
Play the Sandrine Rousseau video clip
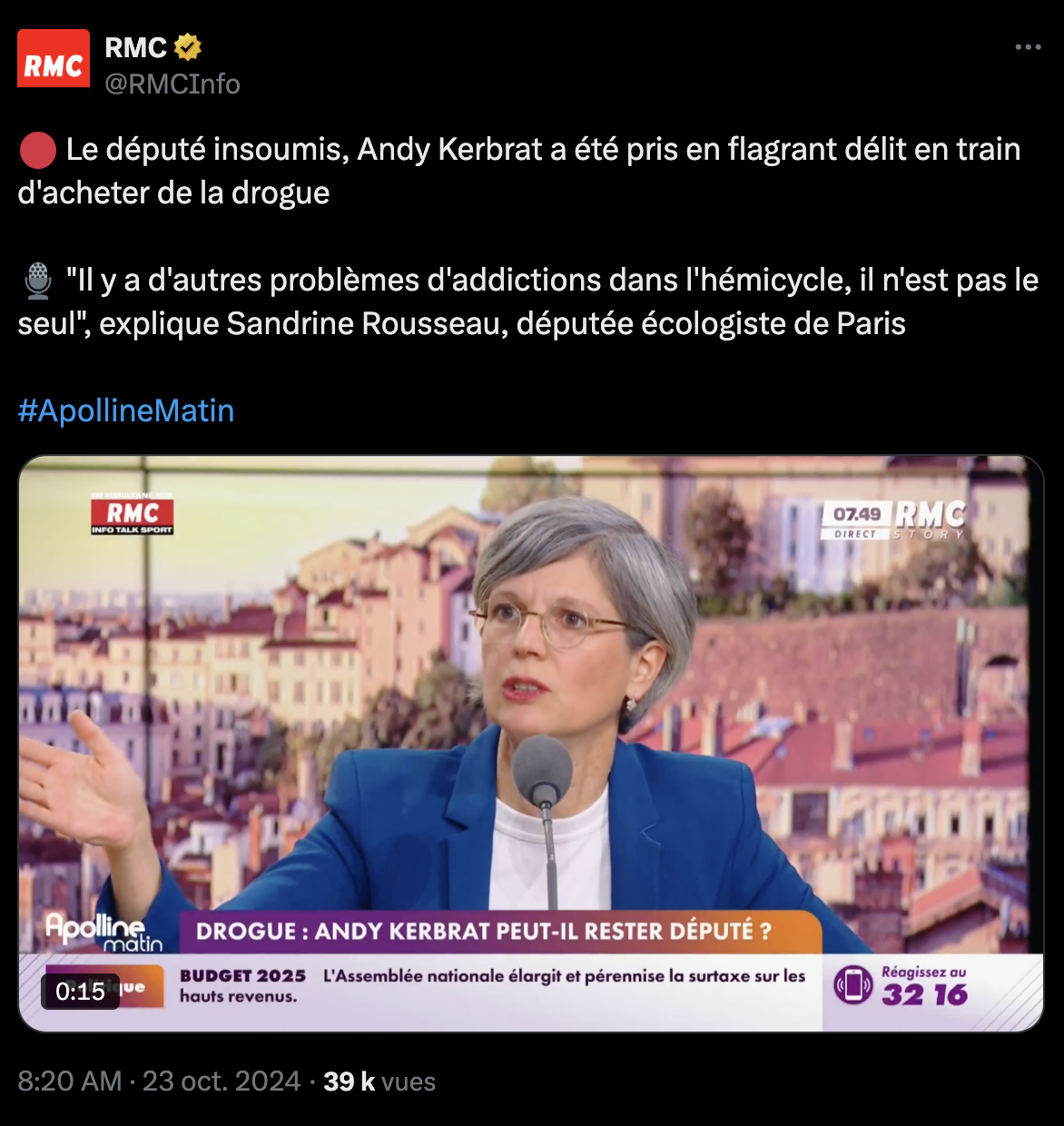click(x=531, y=743)
